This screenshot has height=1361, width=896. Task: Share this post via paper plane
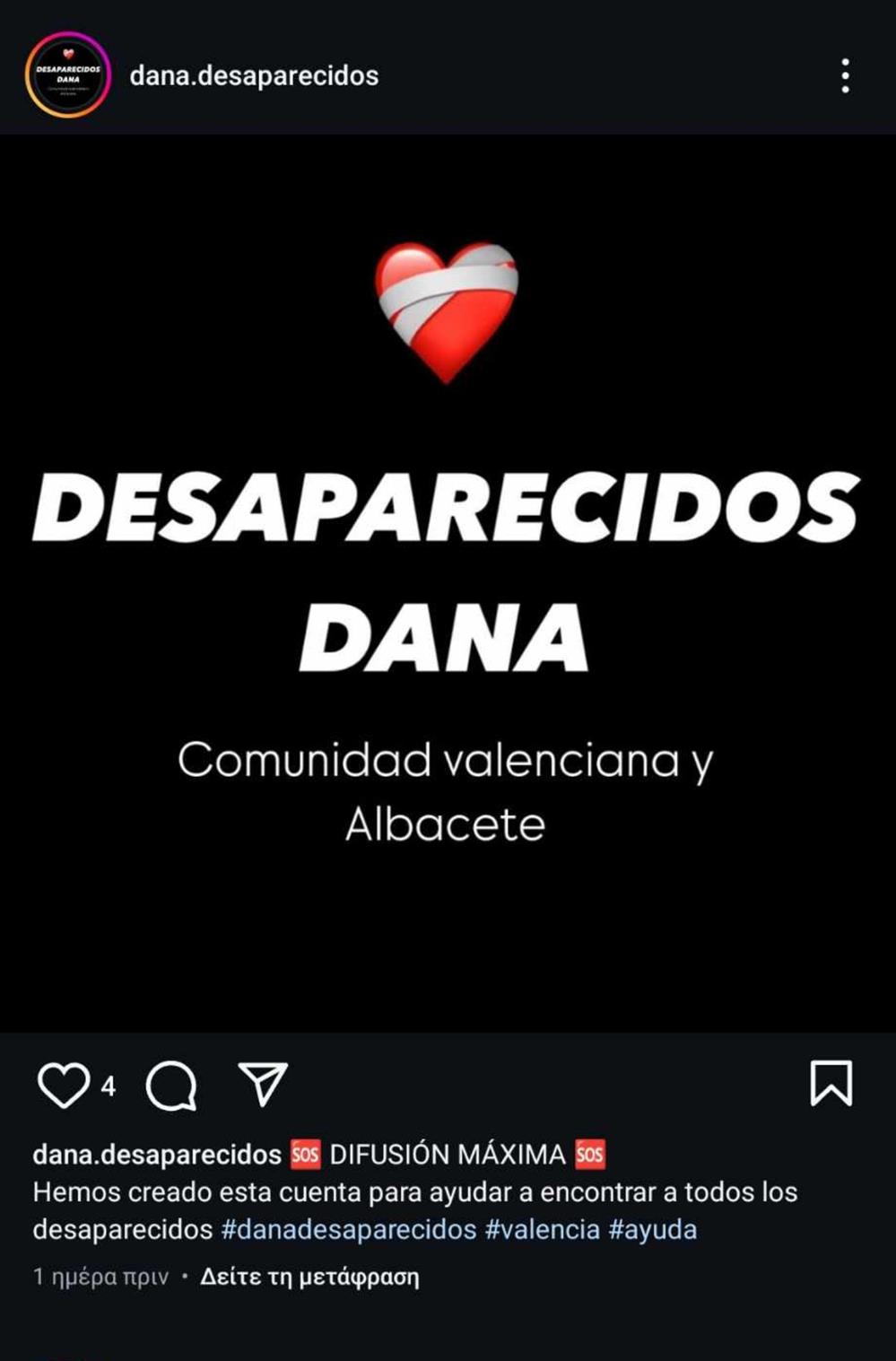(x=263, y=1084)
